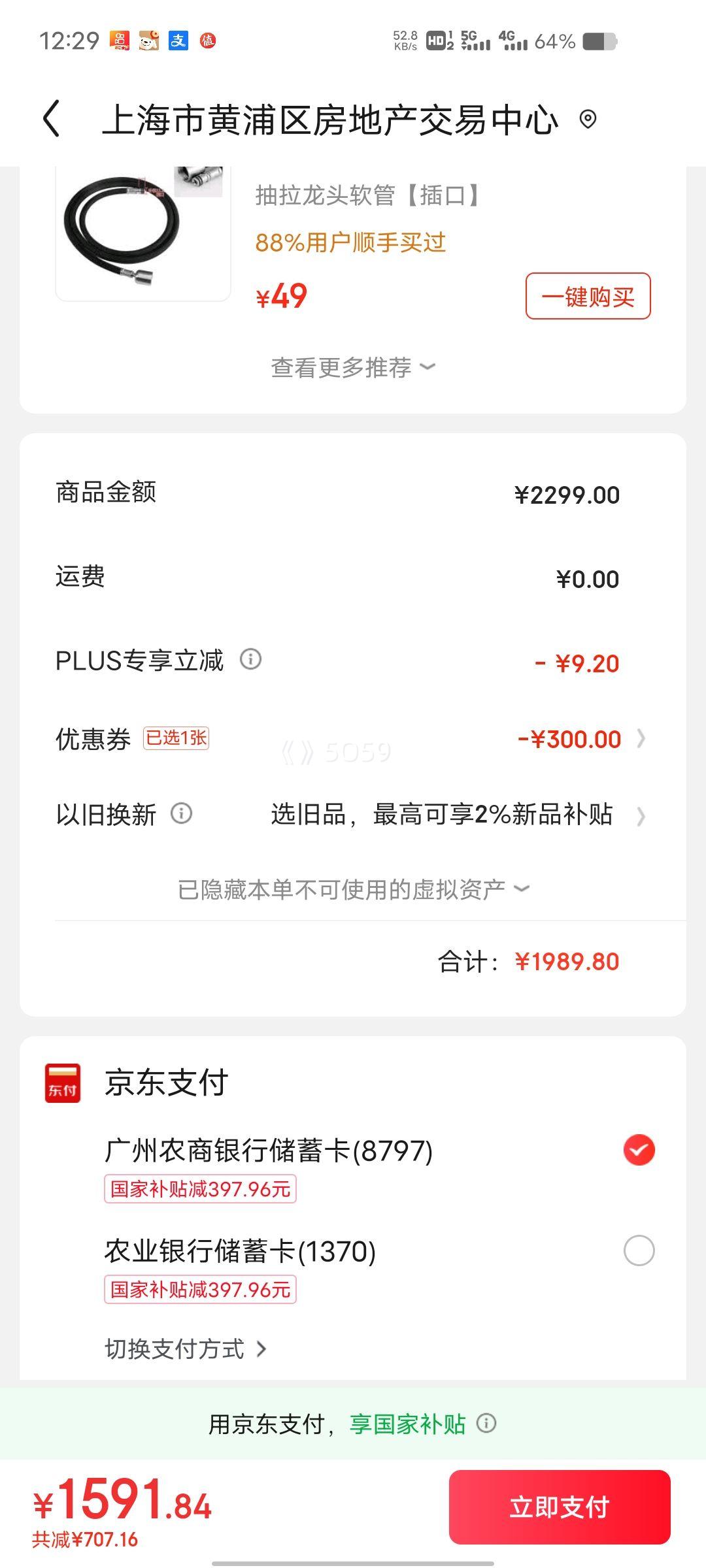Open the 优惠券 coupon selection row

pos(353,739)
